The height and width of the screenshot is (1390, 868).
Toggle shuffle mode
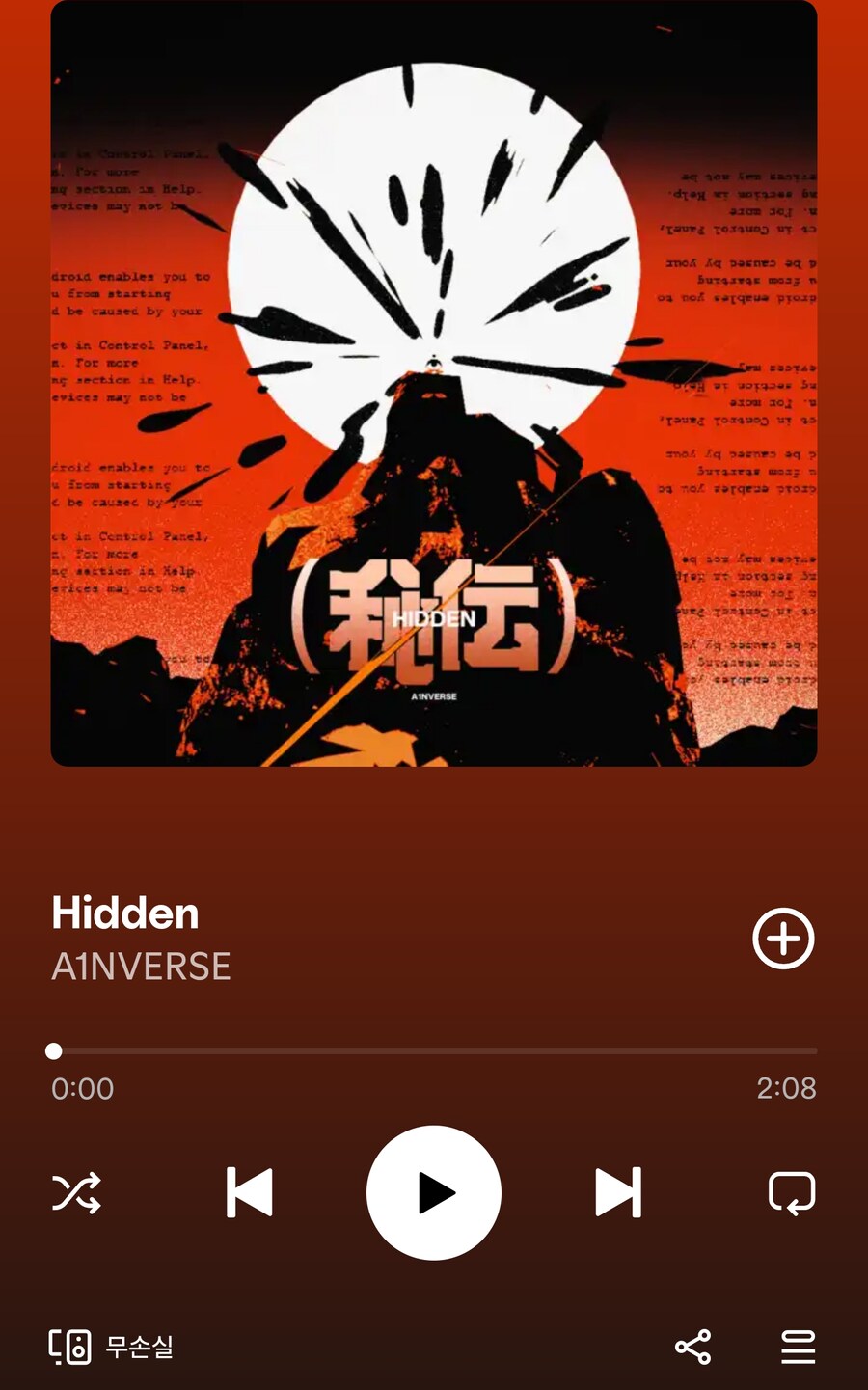click(76, 1192)
